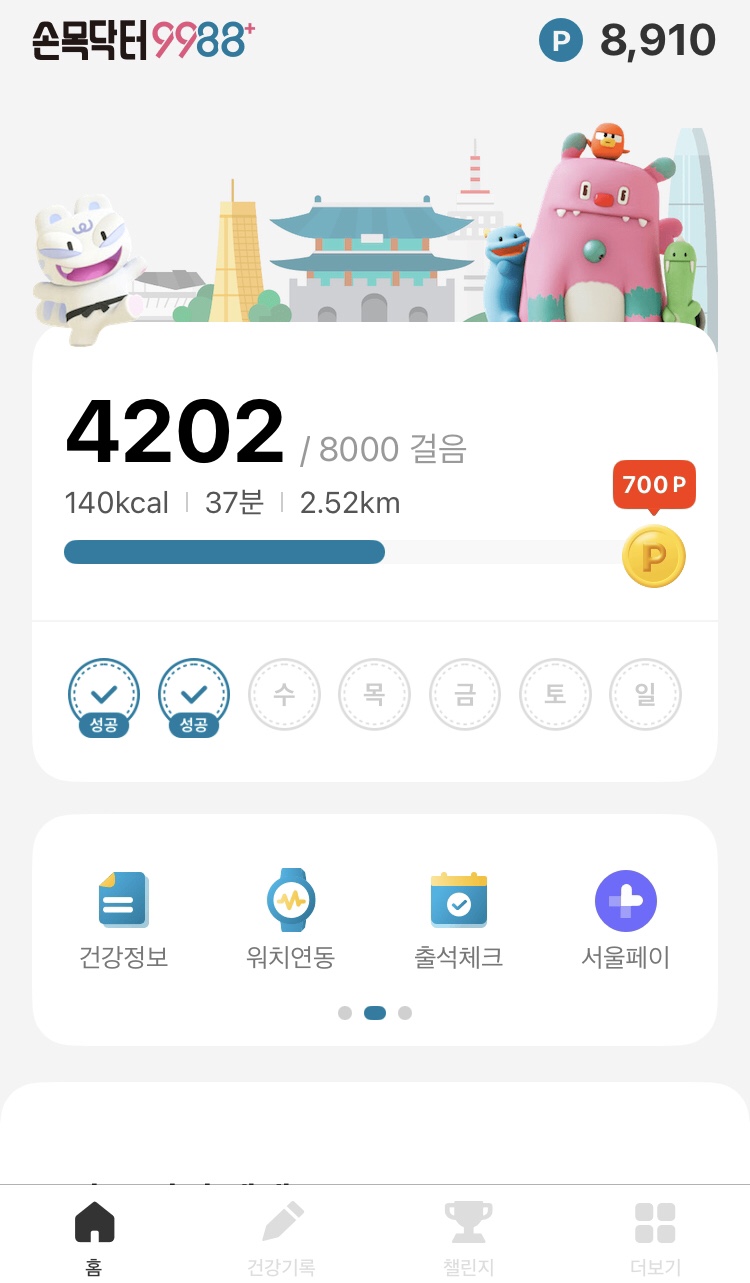Open the 8,910 points balance

[x=627, y=41]
